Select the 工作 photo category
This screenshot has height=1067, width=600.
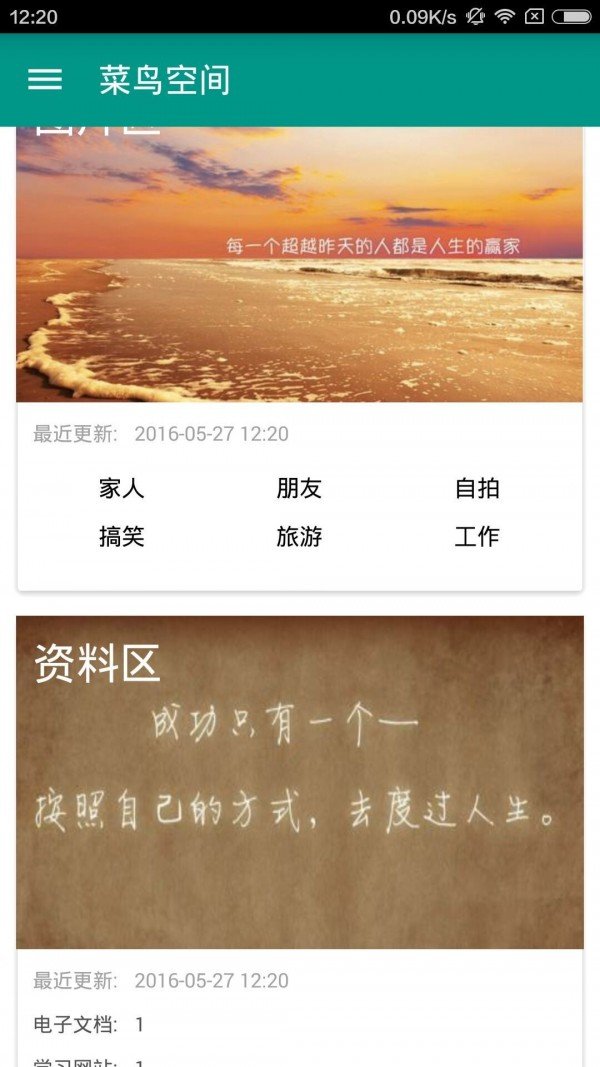pos(476,537)
